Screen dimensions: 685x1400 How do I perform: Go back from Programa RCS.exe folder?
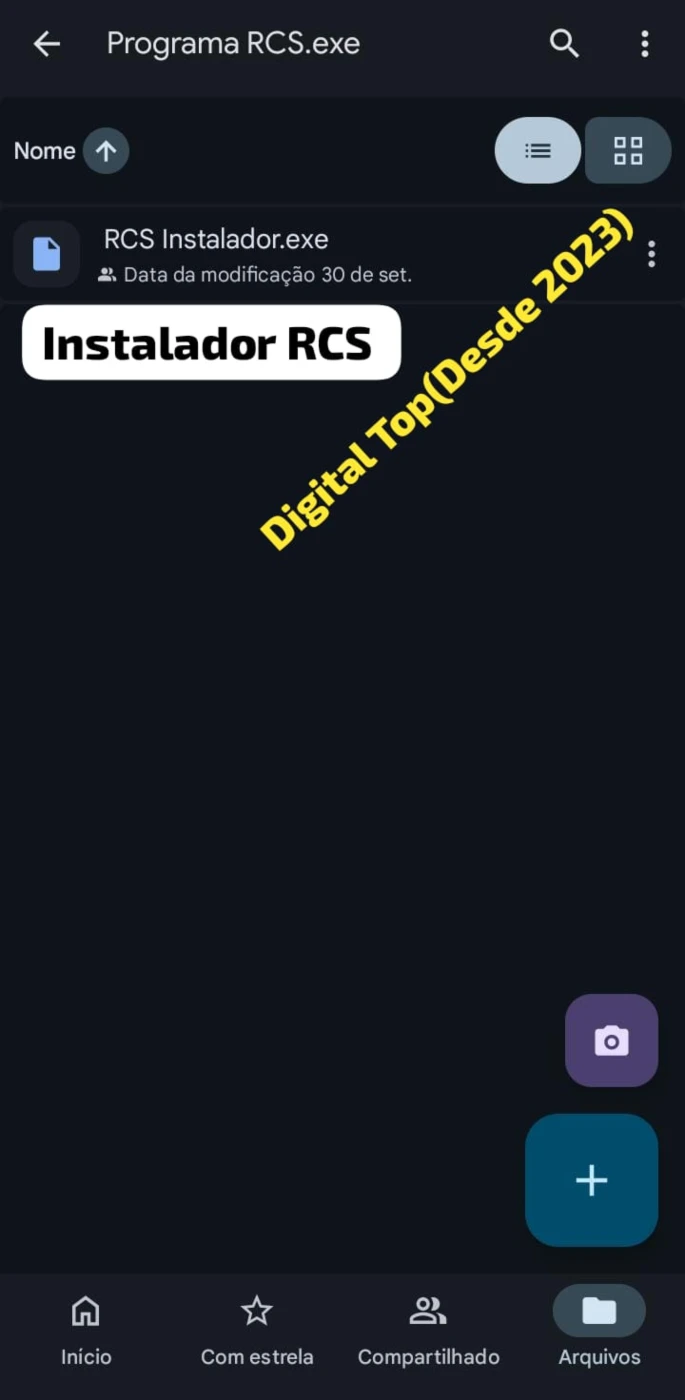coord(46,44)
